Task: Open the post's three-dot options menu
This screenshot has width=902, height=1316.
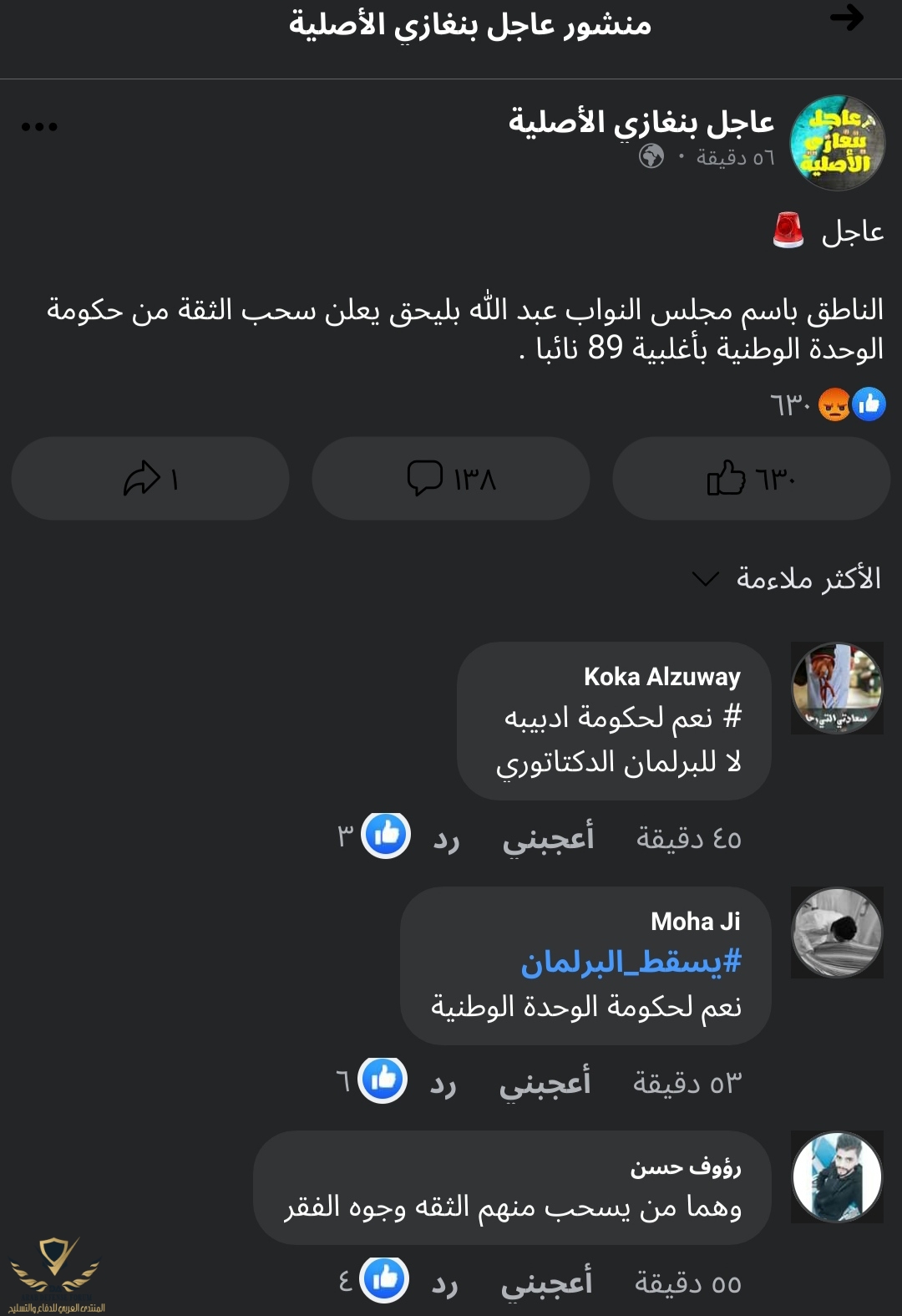Action: point(39,127)
